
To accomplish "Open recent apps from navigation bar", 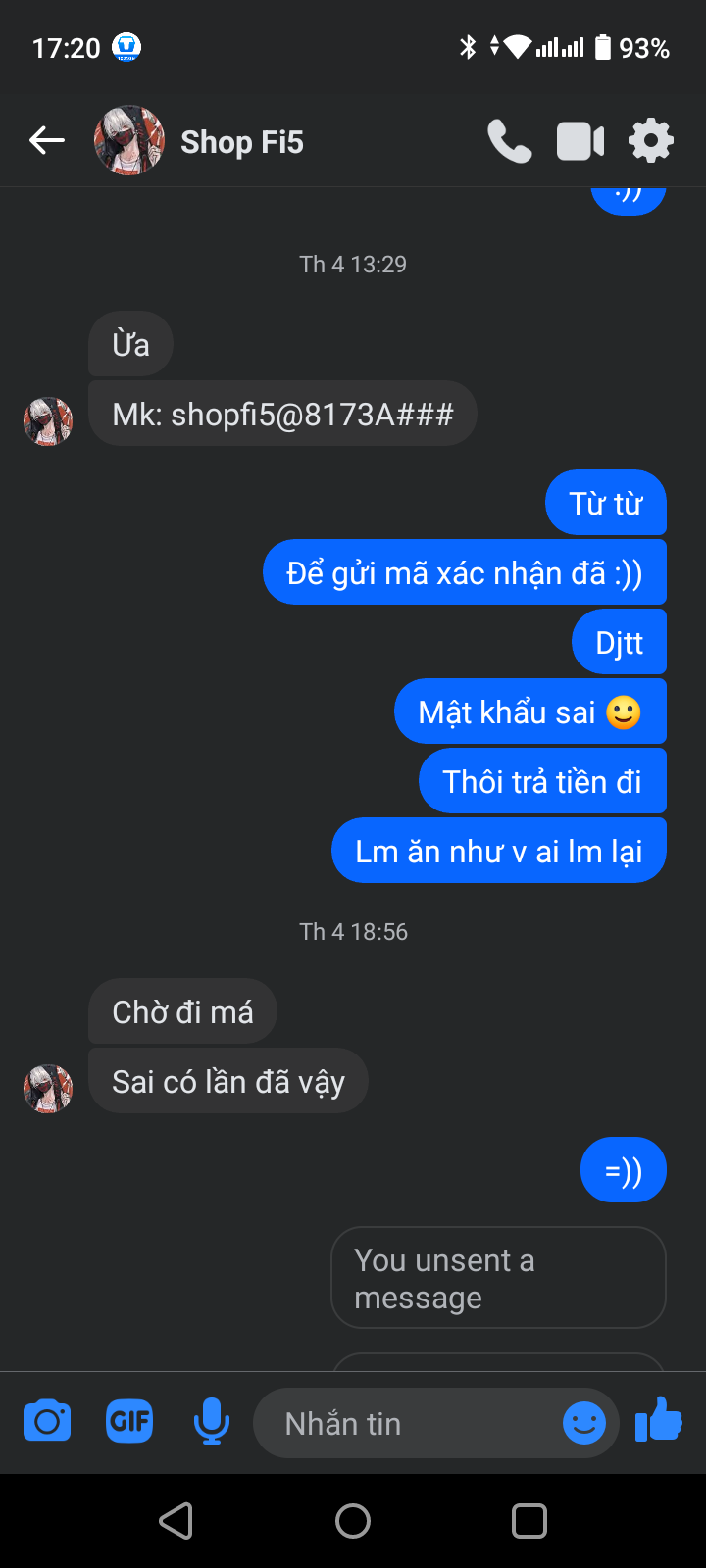I will point(529,1521).
